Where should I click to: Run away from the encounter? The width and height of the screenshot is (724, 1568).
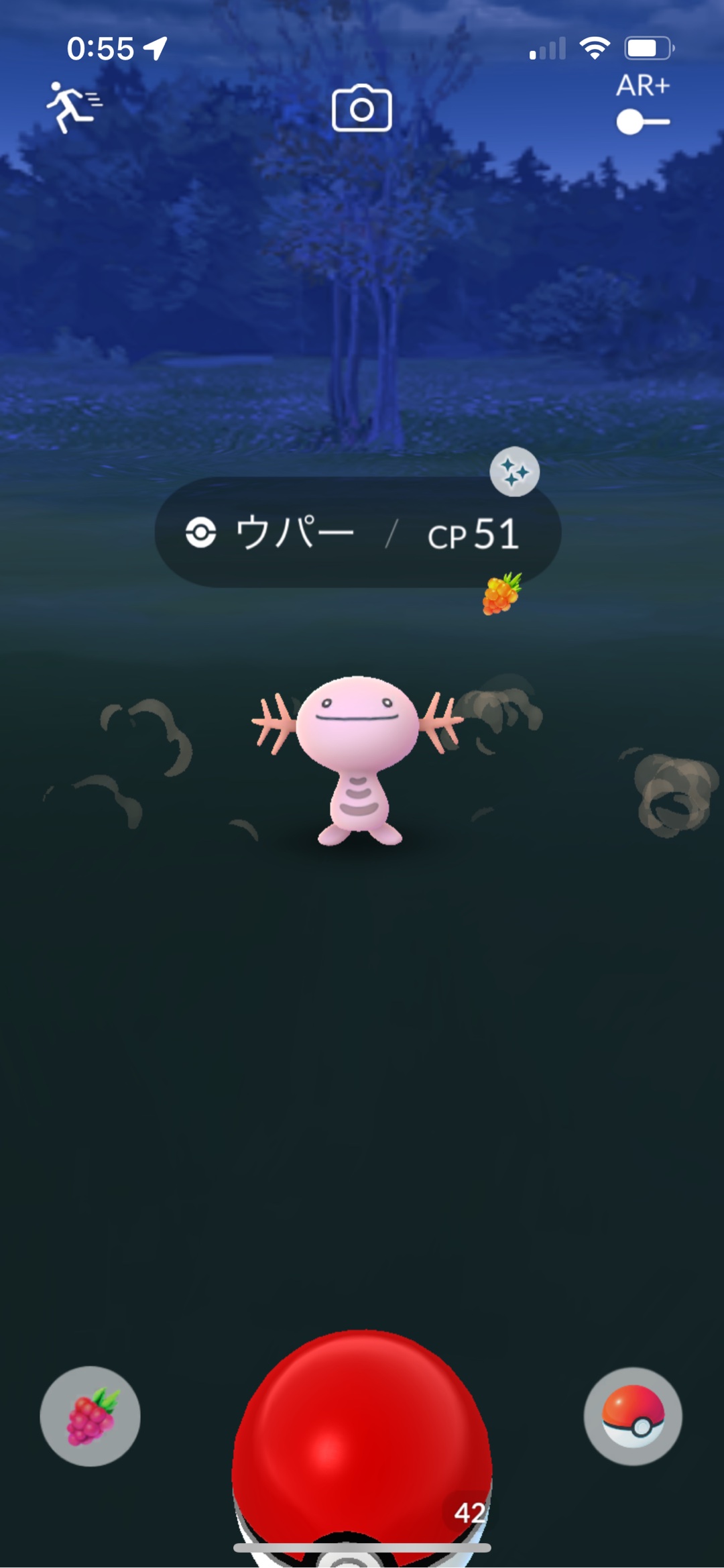tap(73, 107)
